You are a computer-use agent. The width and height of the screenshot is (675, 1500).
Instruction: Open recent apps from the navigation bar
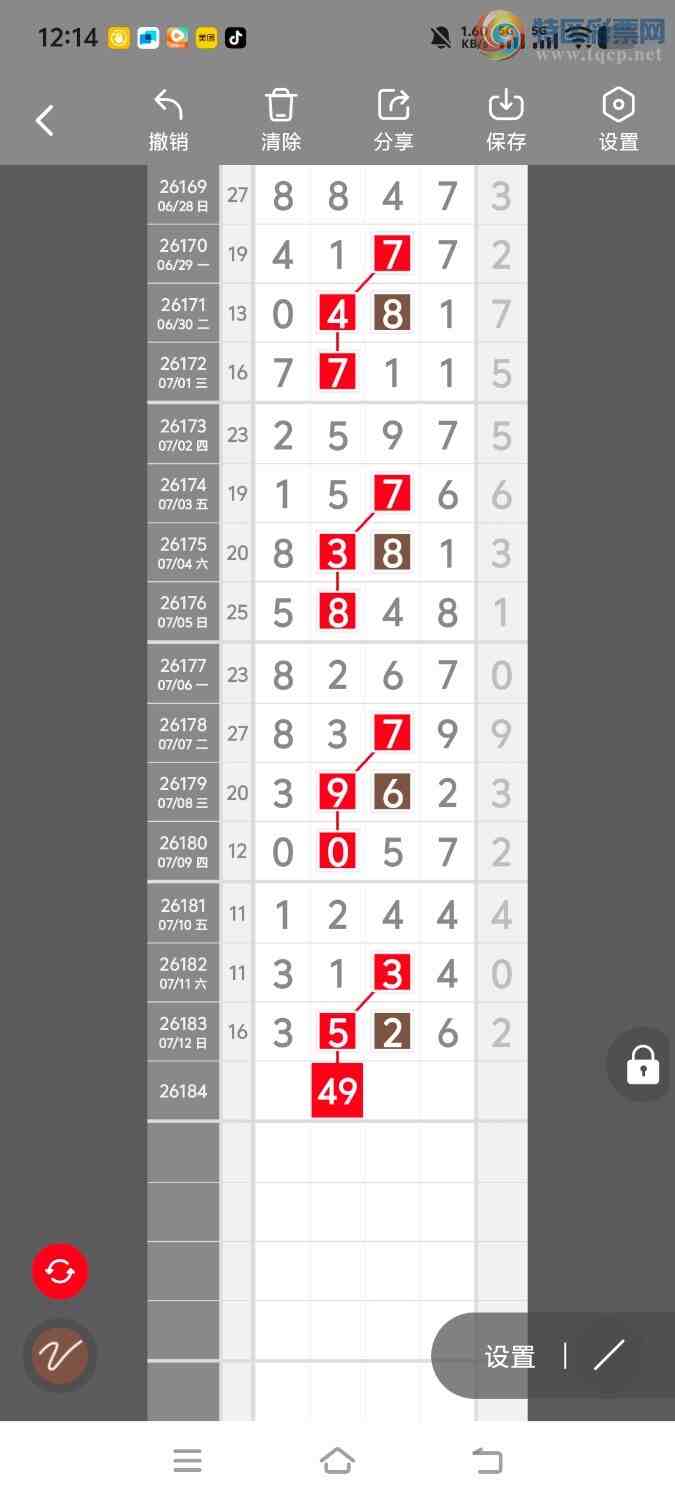(x=187, y=1461)
